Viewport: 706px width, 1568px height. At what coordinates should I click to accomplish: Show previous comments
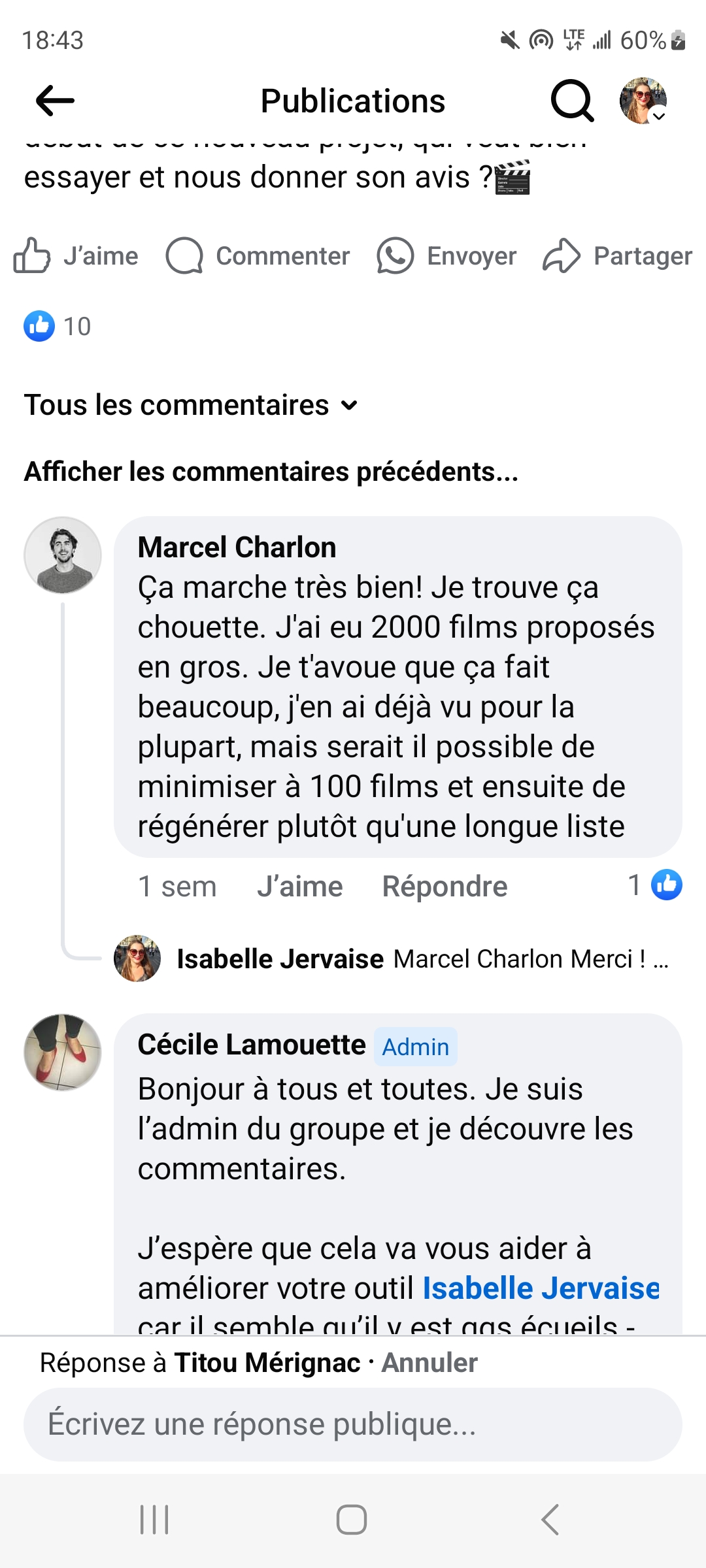[x=271, y=472]
